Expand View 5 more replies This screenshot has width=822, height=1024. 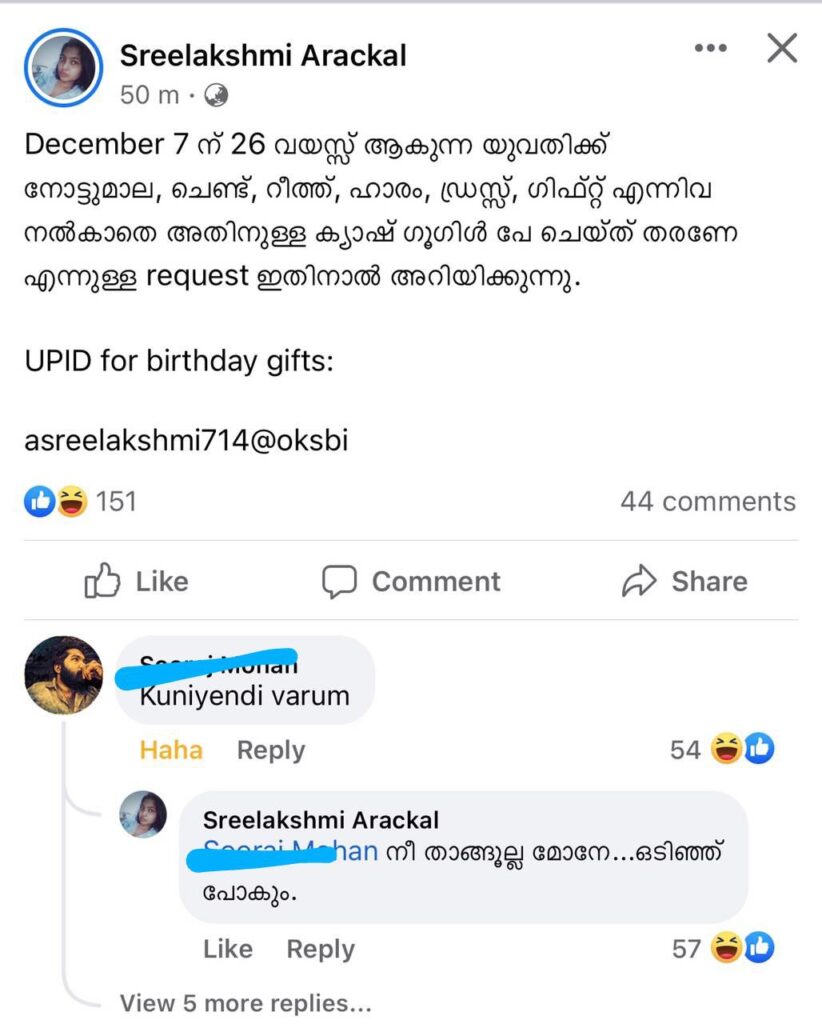point(245,1002)
